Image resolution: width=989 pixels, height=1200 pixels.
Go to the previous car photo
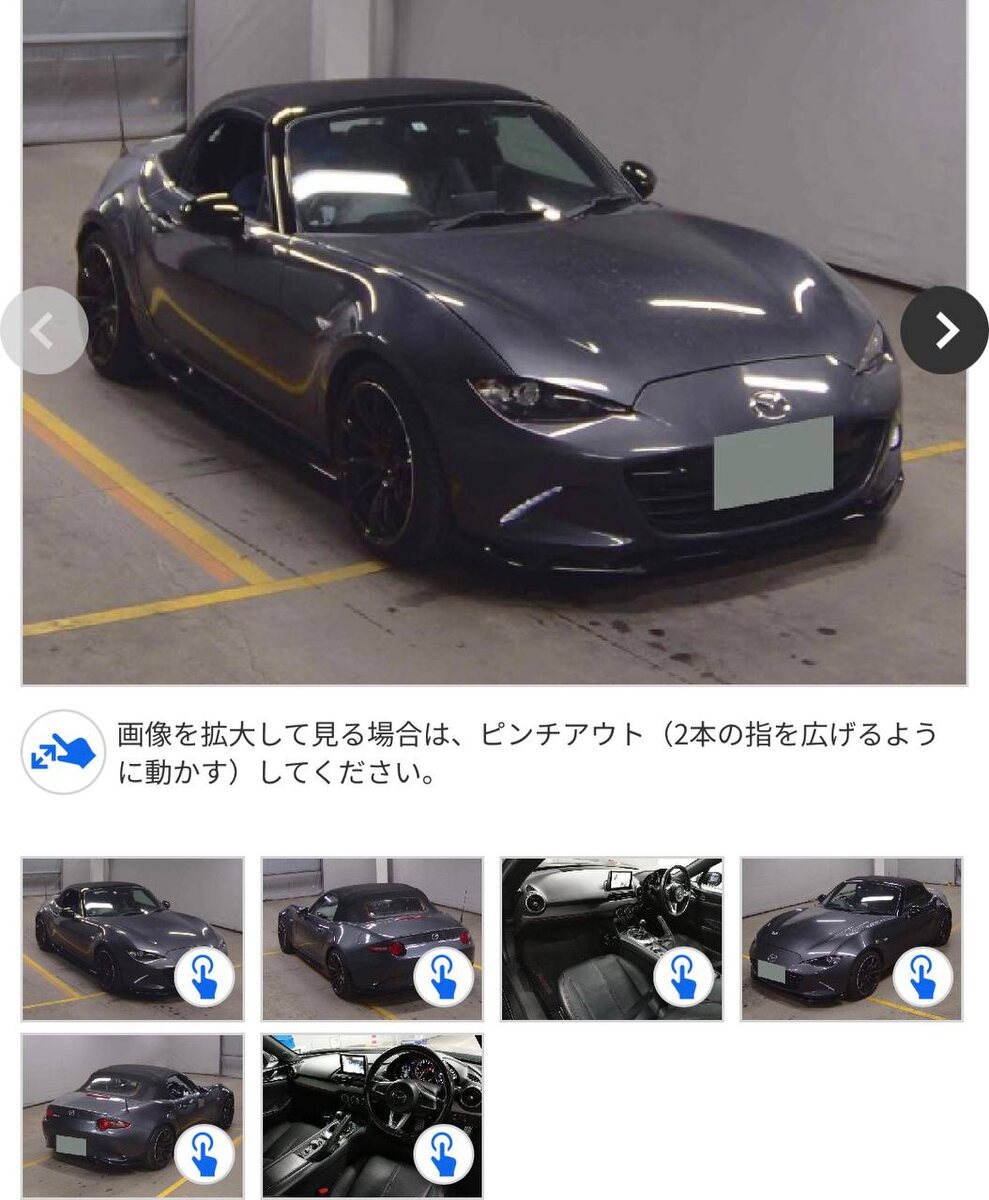(x=44, y=330)
